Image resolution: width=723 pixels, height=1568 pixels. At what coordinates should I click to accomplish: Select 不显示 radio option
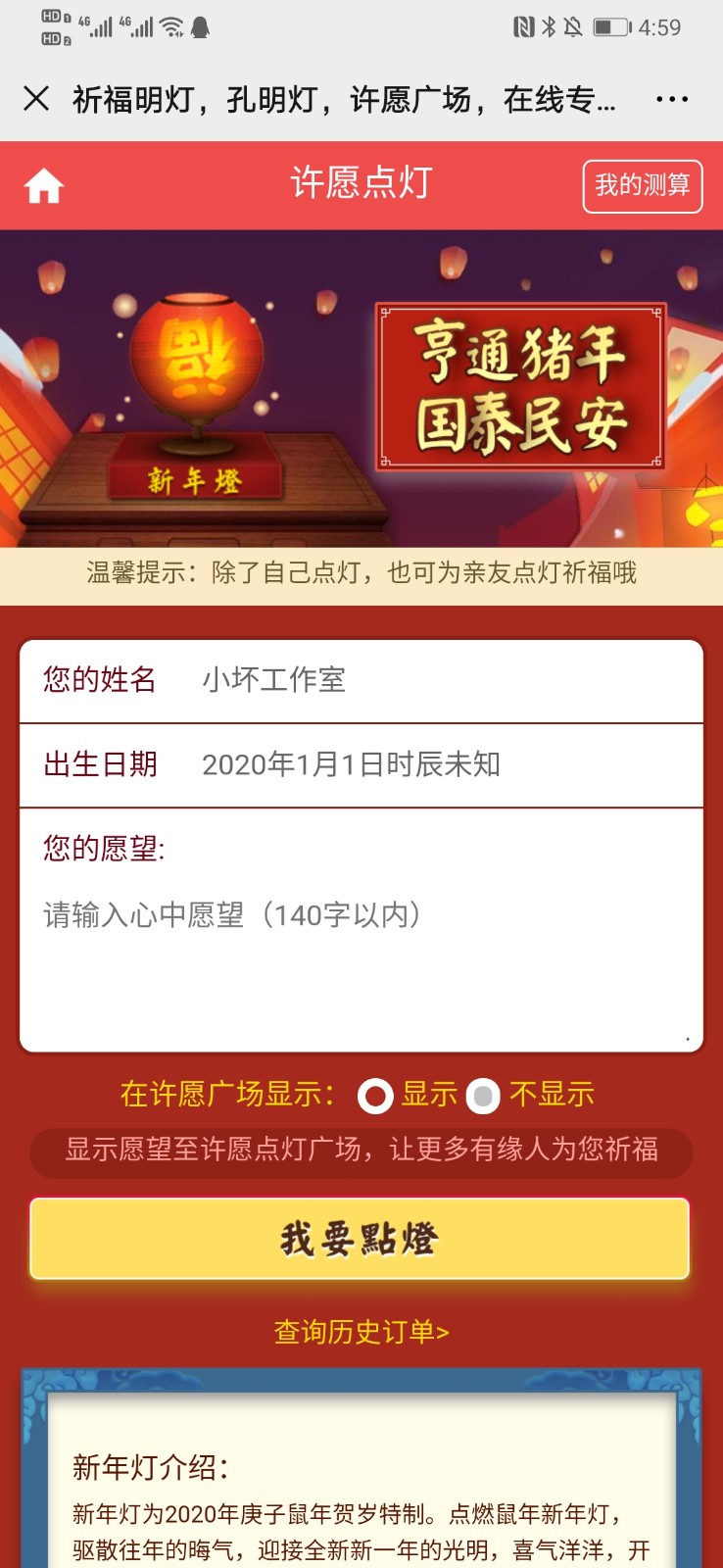tap(483, 1096)
